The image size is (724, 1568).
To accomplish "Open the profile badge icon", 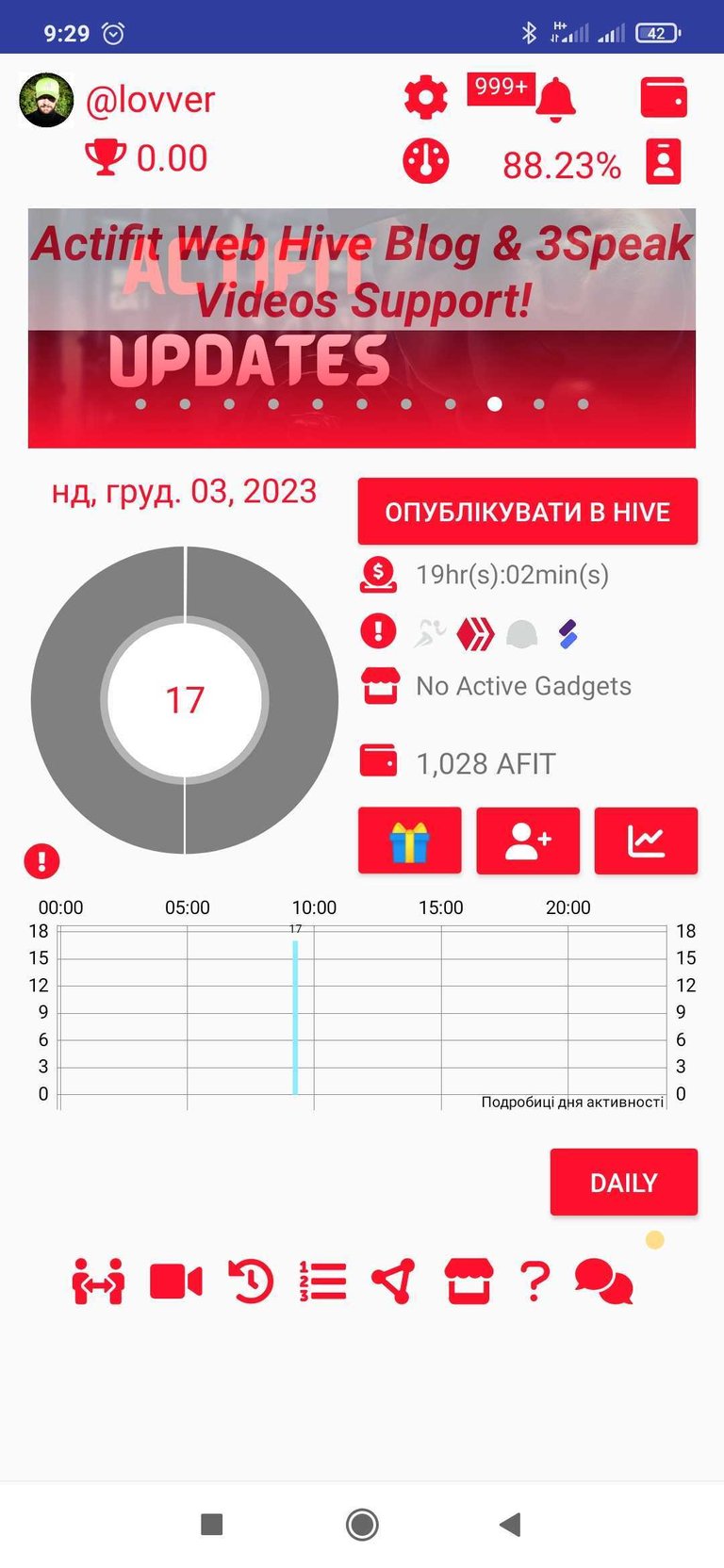I will point(663,161).
